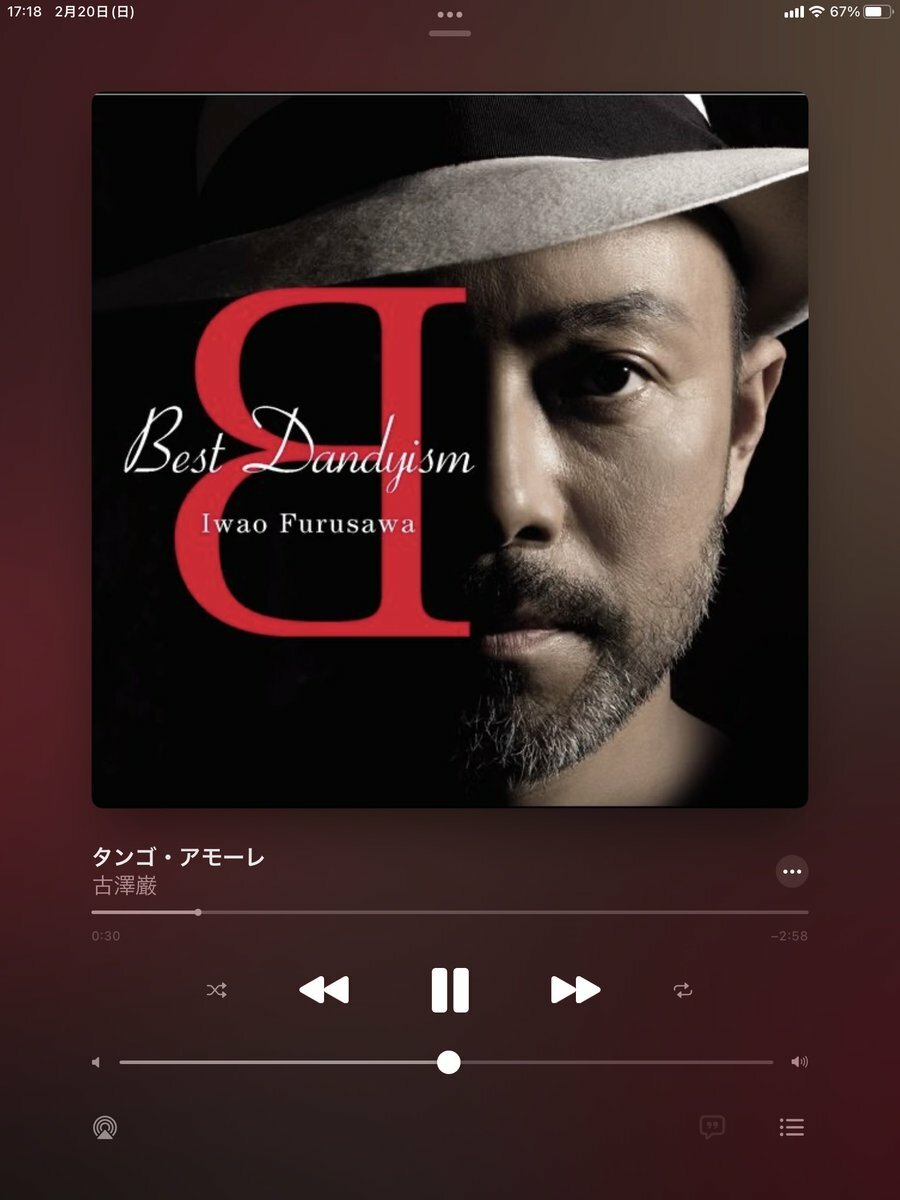
Task: Show the song lyrics
Action: coord(712,1128)
